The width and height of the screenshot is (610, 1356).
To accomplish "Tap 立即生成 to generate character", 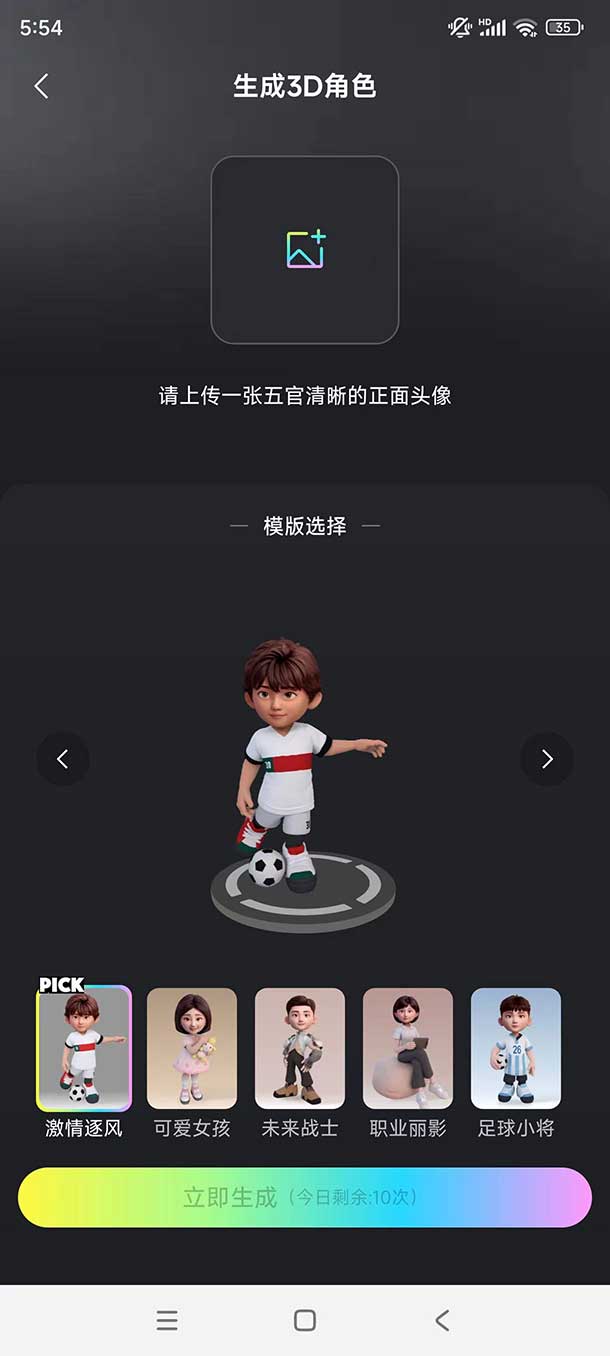I will click(305, 1197).
